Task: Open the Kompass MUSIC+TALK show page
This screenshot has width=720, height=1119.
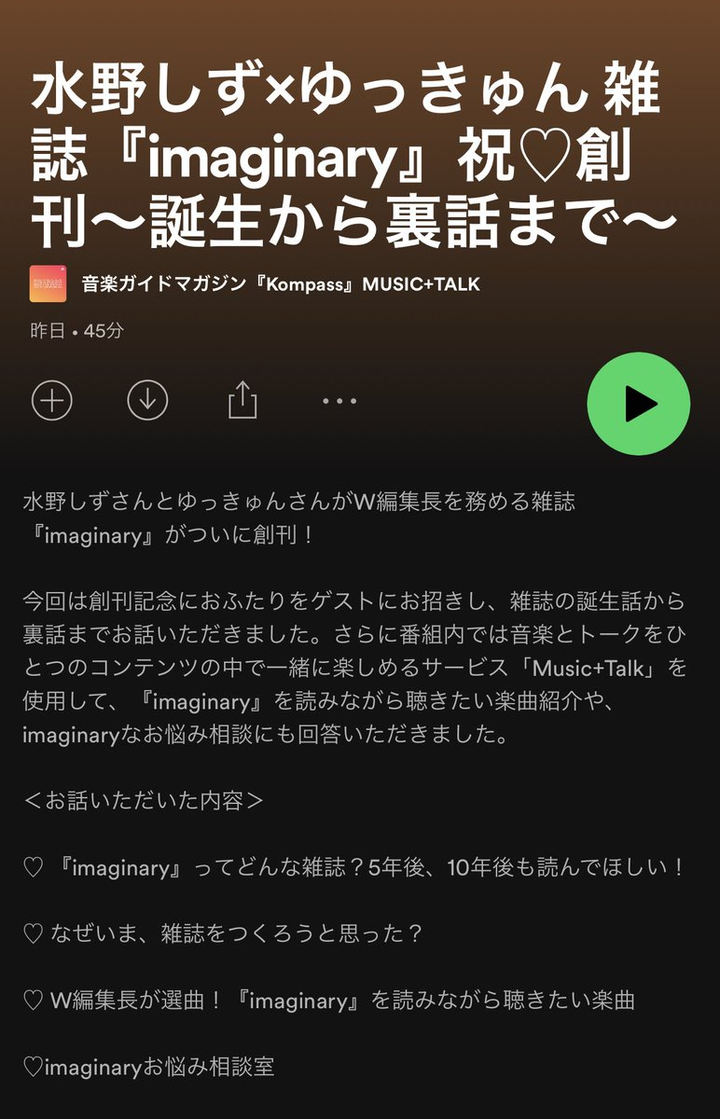Action: (x=280, y=284)
